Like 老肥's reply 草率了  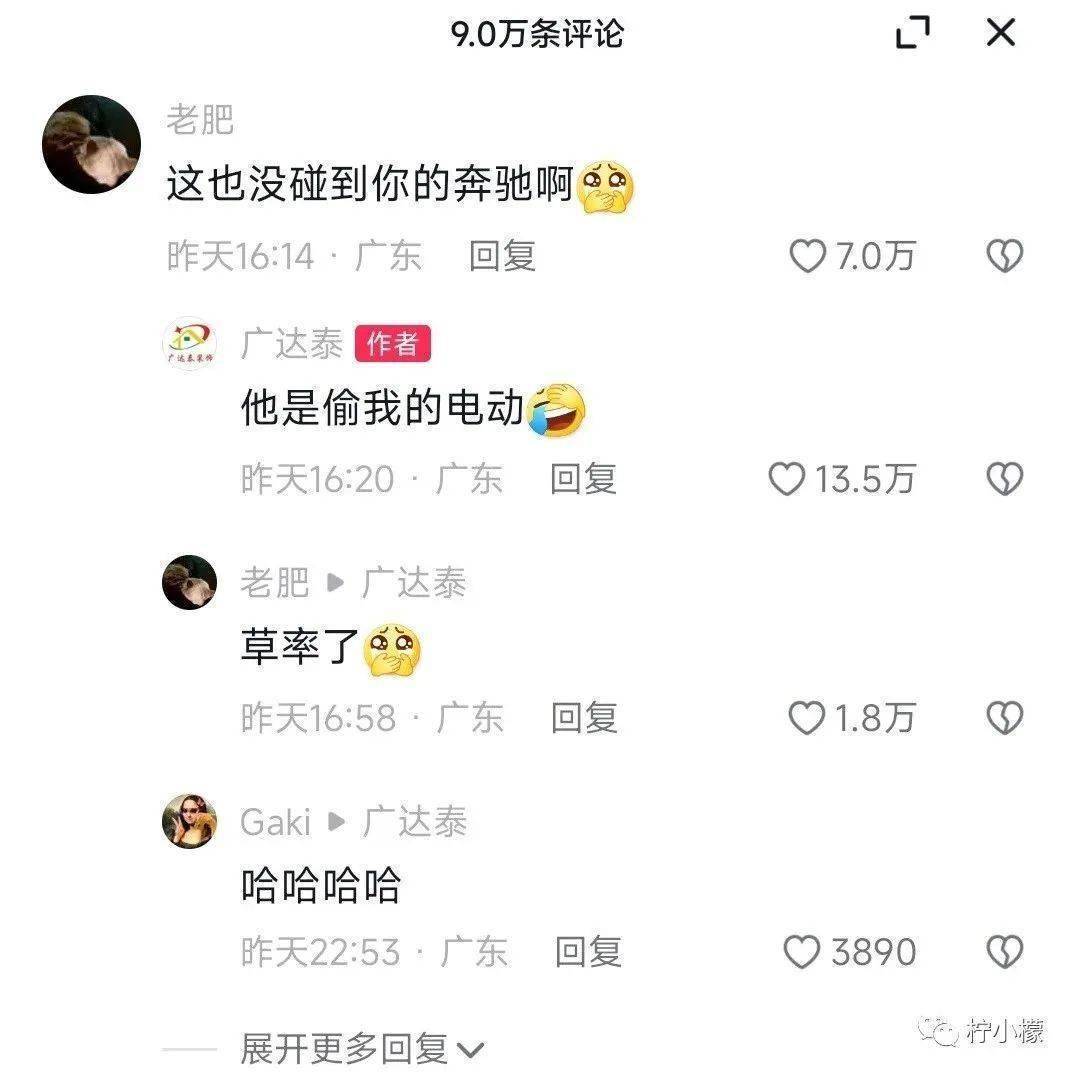(808, 718)
